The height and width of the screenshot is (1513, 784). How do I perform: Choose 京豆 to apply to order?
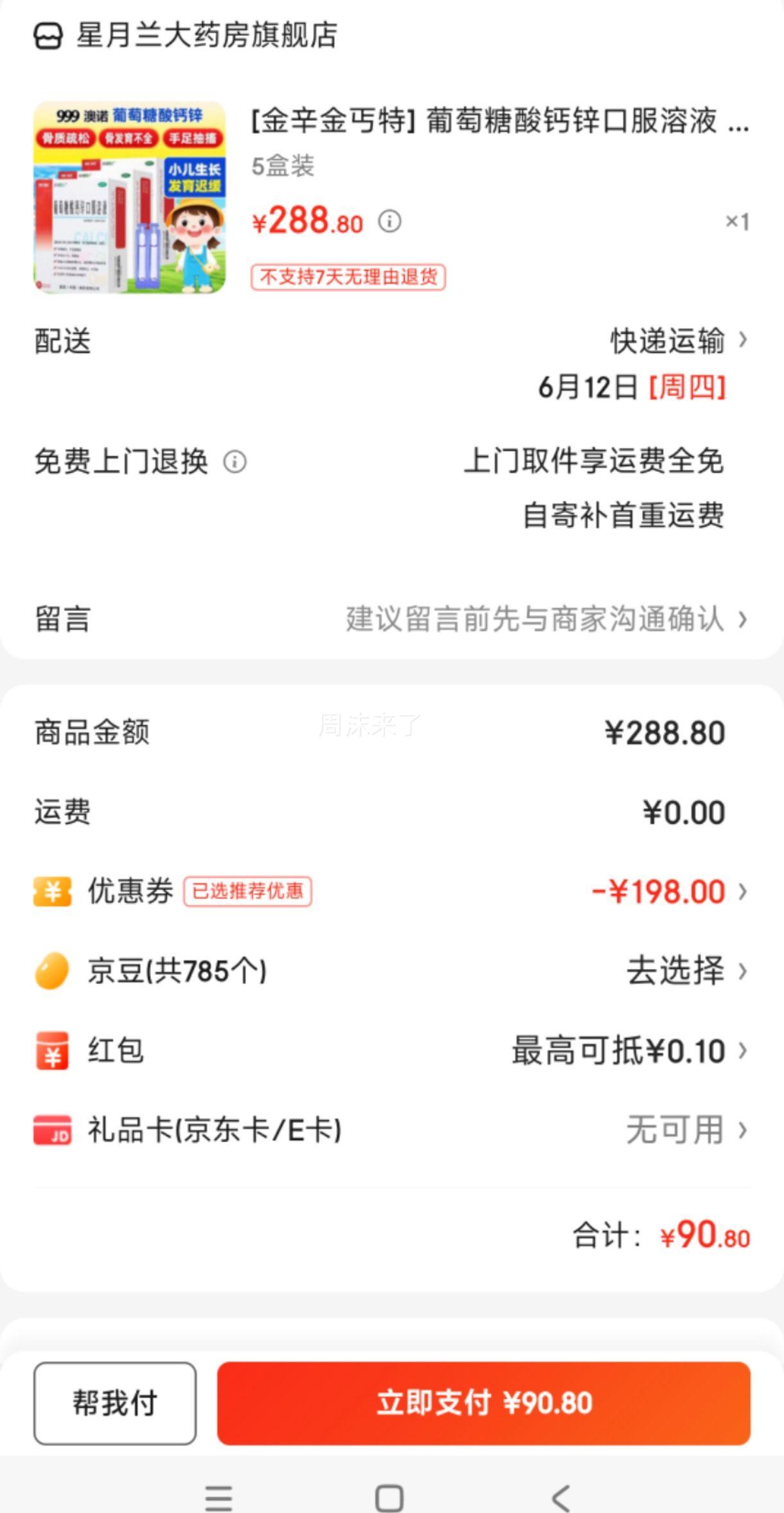point(685,971)
